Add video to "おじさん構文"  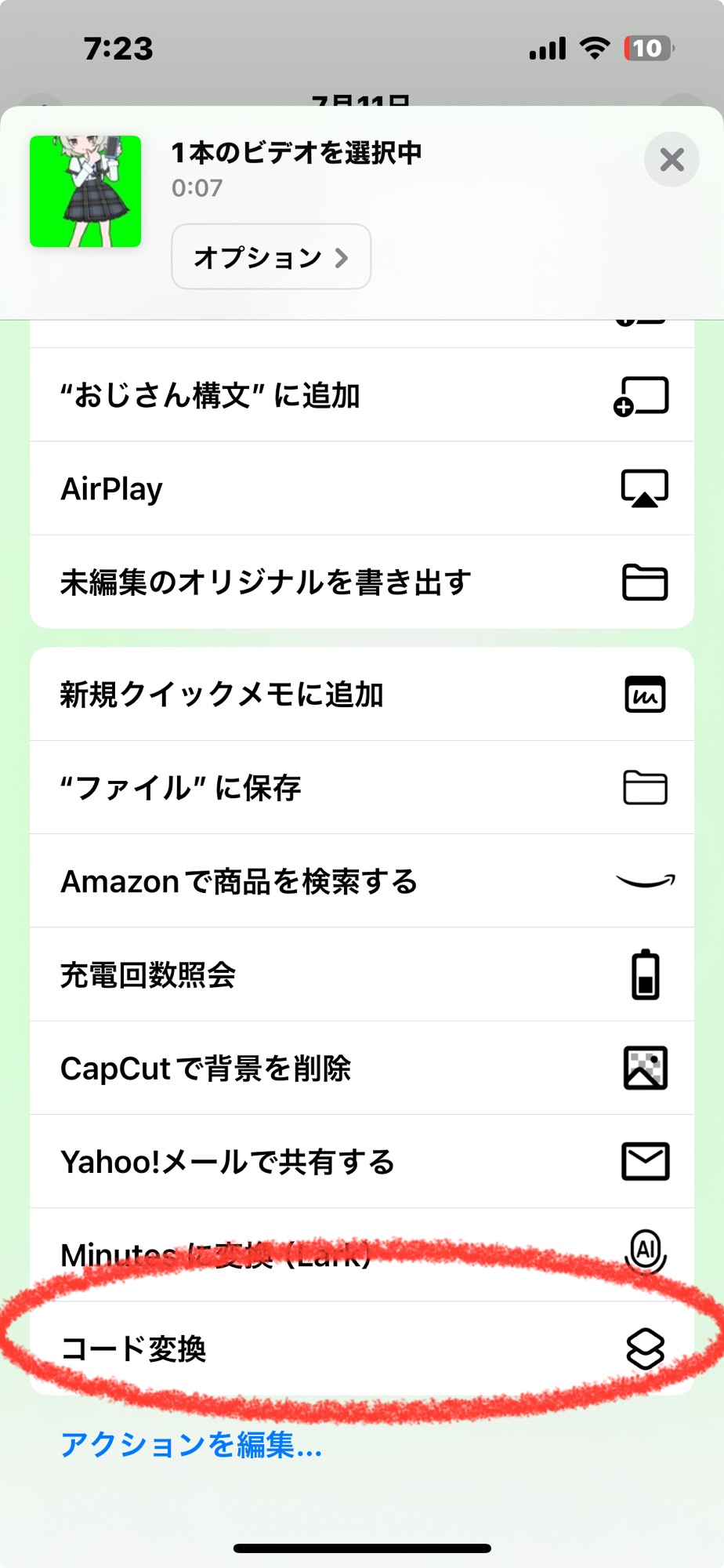[x=362, y=395]
